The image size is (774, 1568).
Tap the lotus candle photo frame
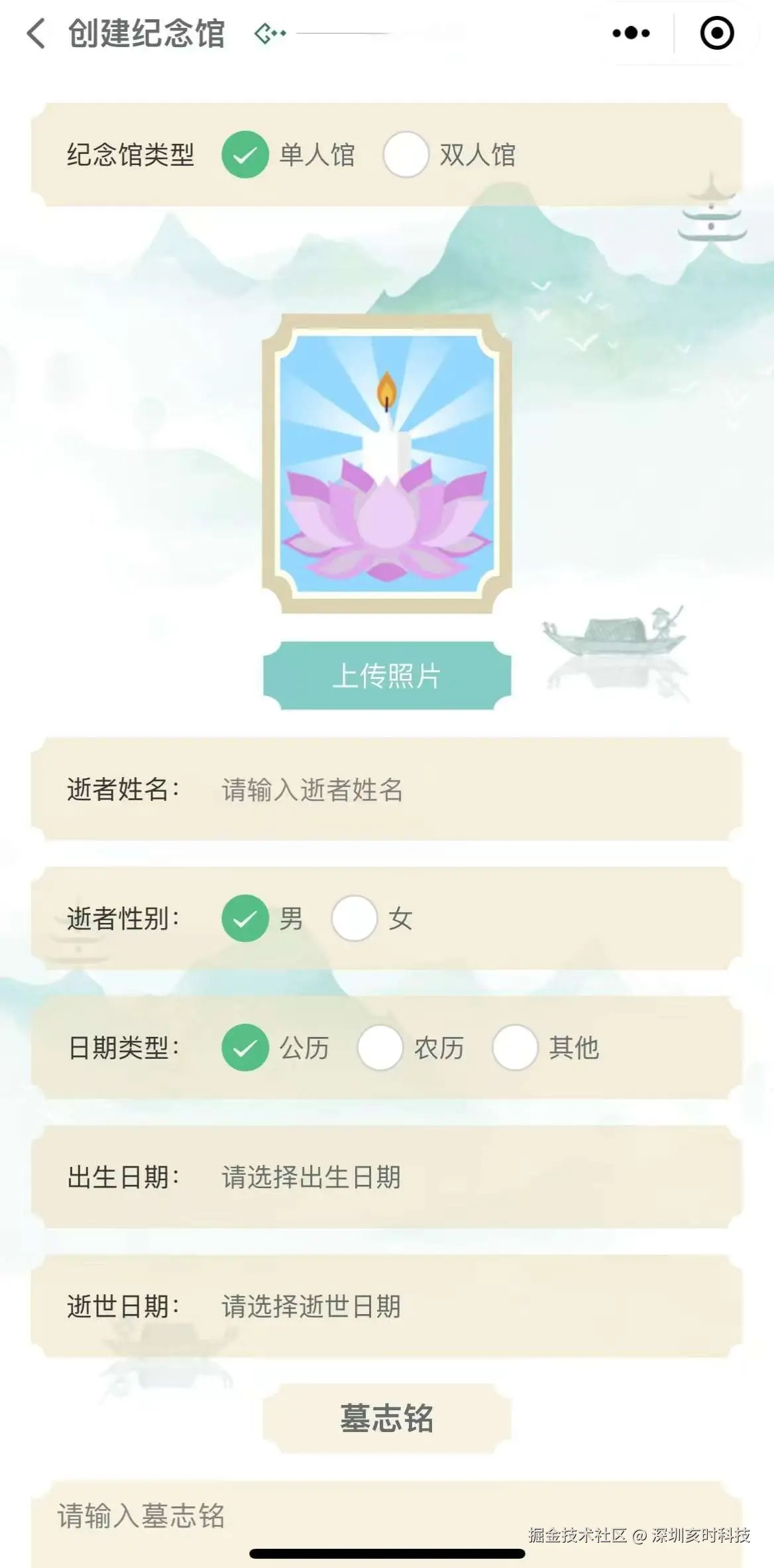click(387, 463)
